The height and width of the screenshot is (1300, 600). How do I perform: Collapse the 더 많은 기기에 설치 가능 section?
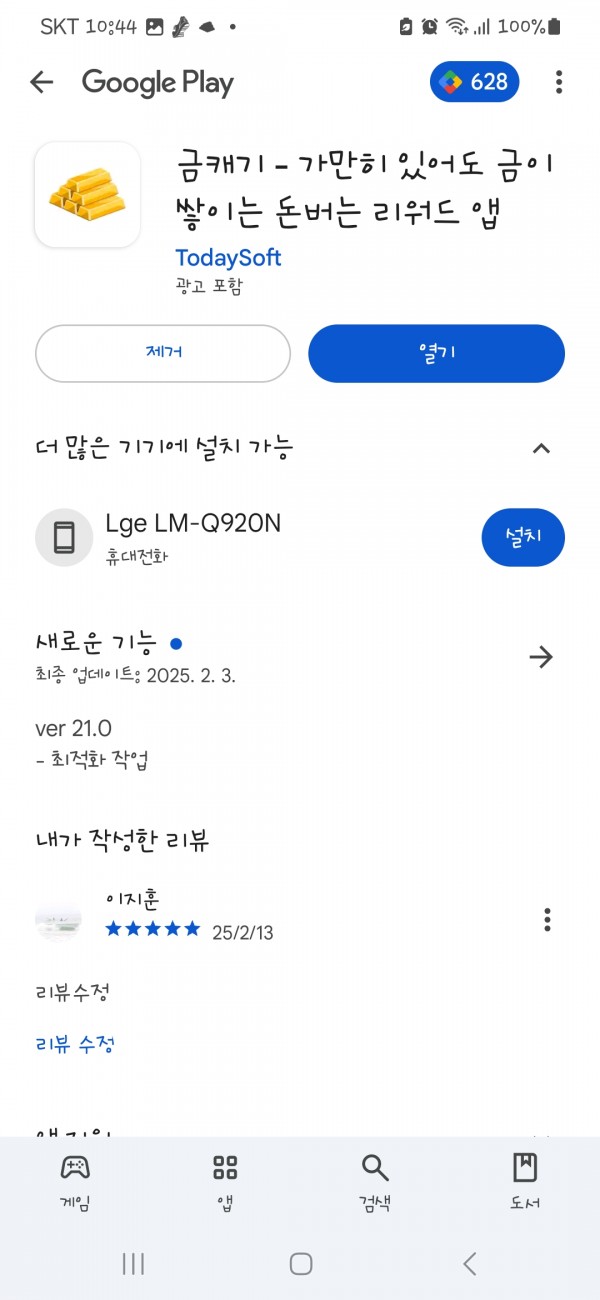point(541,448)
